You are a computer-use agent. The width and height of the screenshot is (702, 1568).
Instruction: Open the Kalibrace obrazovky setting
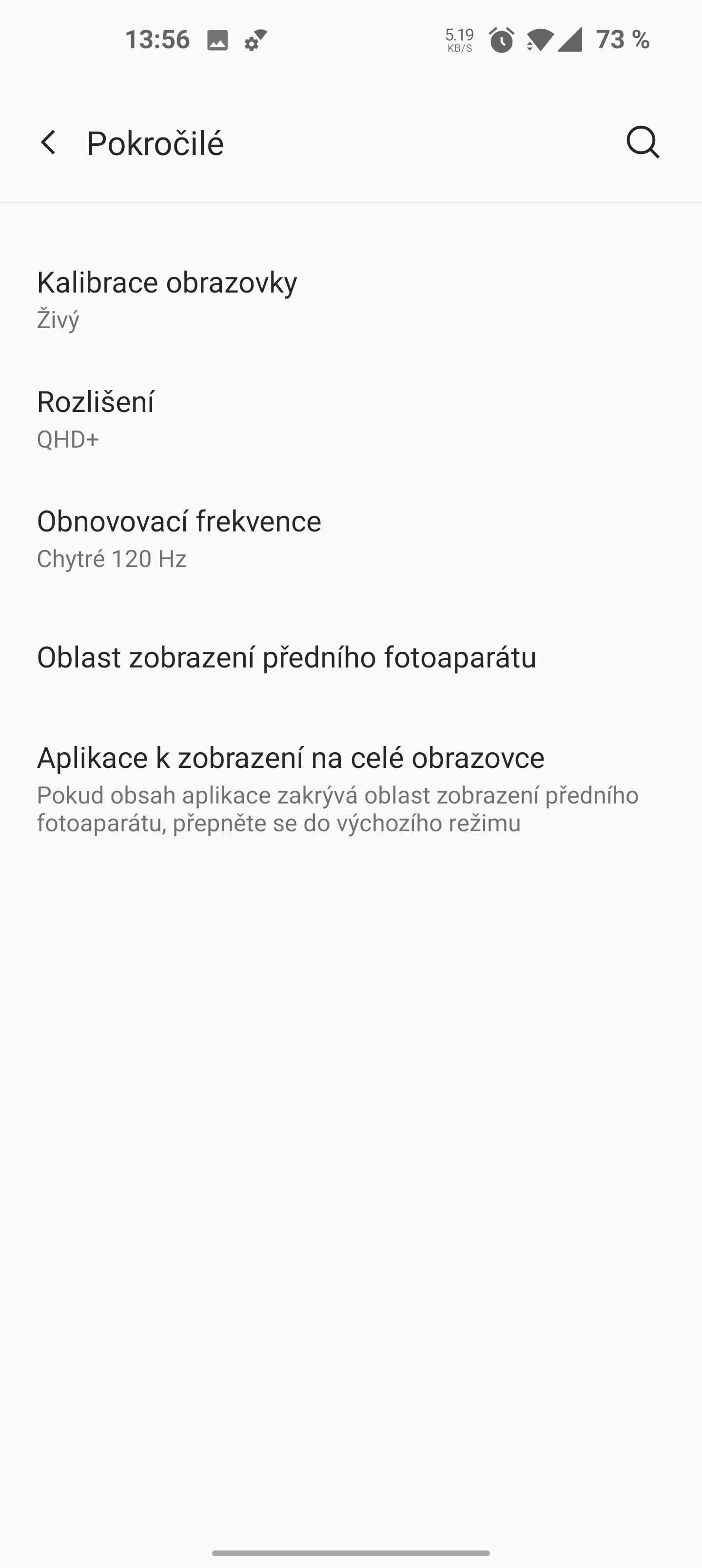coord(167,282)
